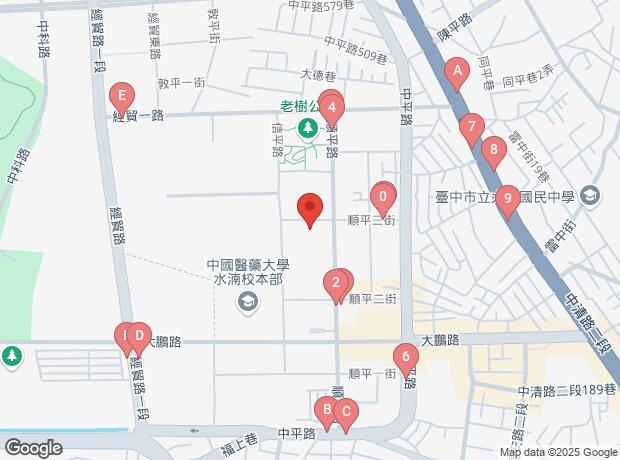Select the marker labeled E
The image size is (620, 460).
(122, 98)
